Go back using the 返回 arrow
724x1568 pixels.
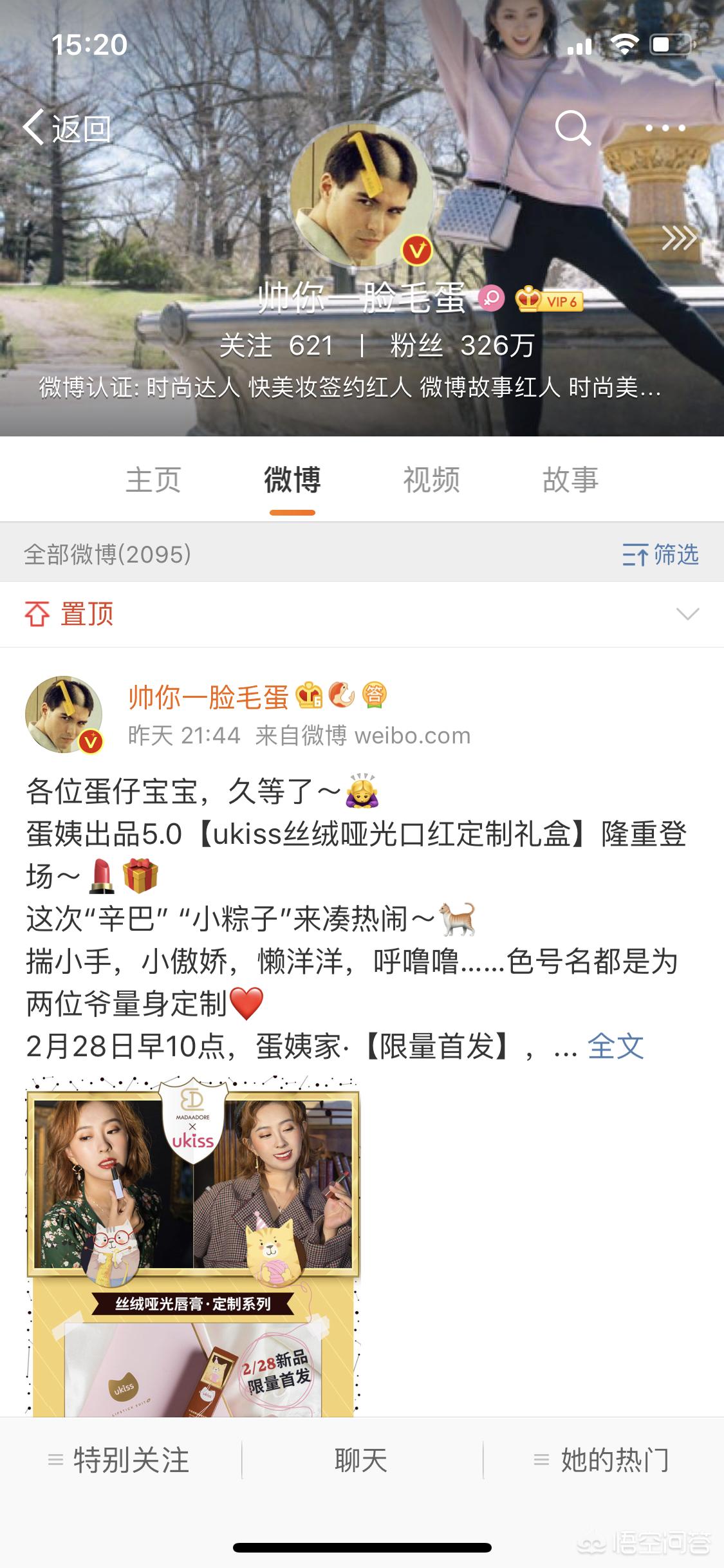[67, 128]
